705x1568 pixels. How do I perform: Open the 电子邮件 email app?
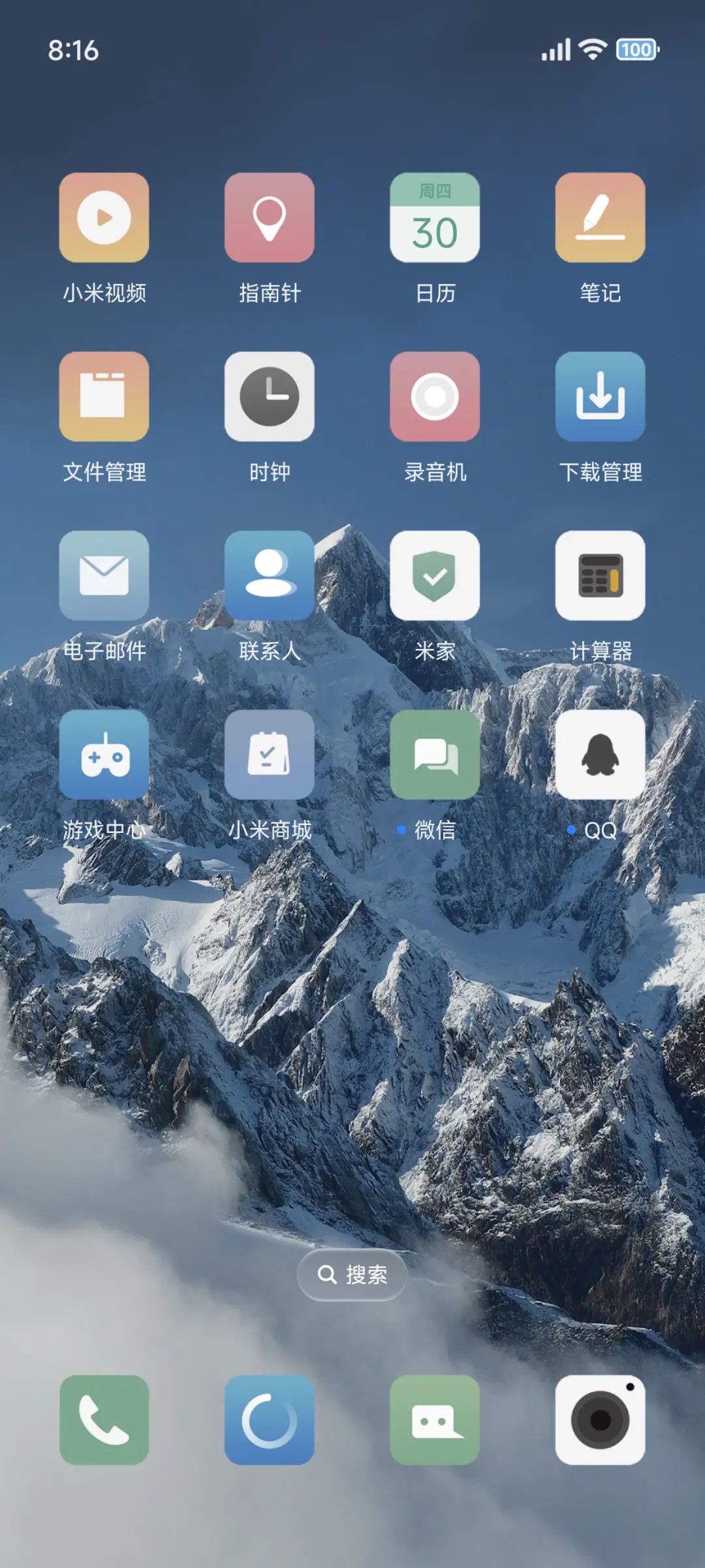pos(104,575)
